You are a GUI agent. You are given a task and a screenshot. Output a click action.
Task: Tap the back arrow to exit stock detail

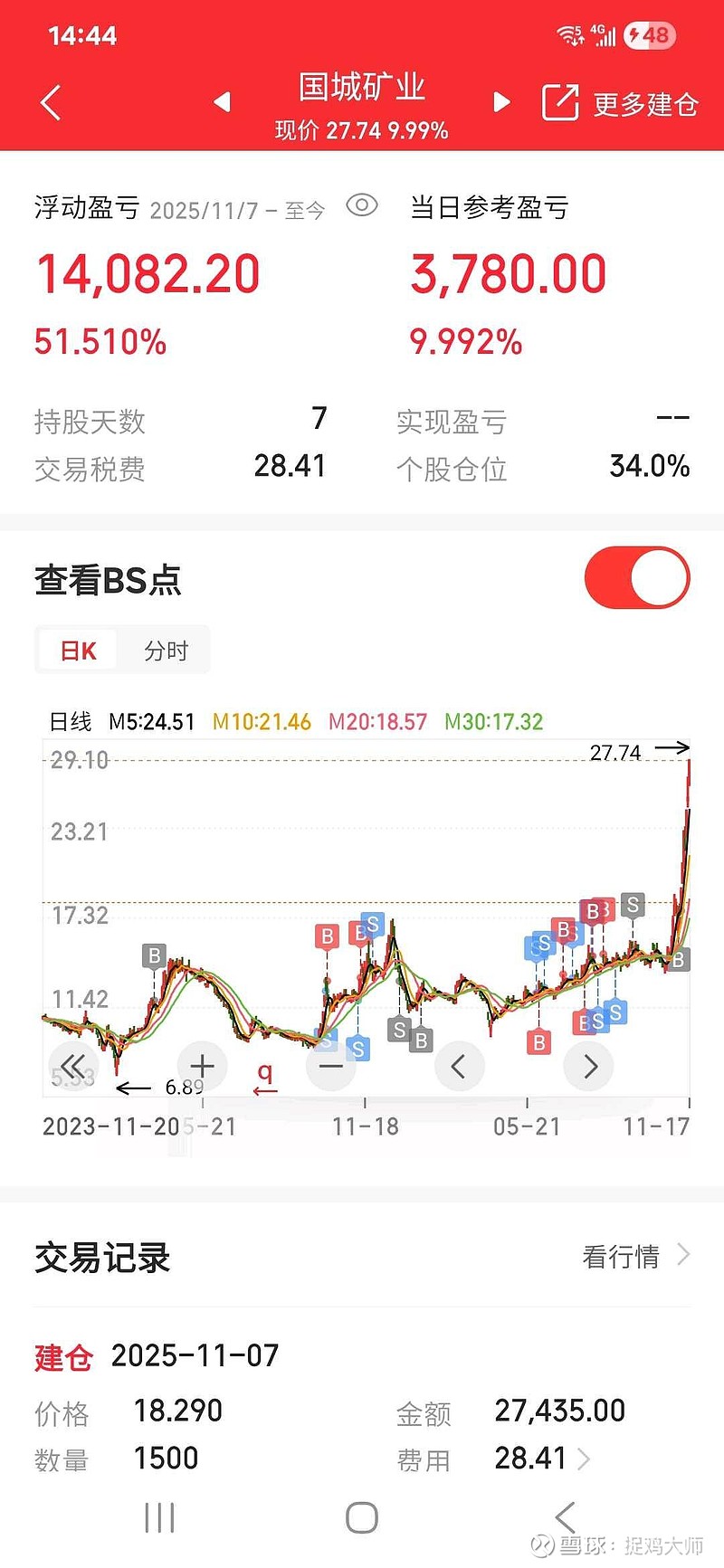click(50, 102)
